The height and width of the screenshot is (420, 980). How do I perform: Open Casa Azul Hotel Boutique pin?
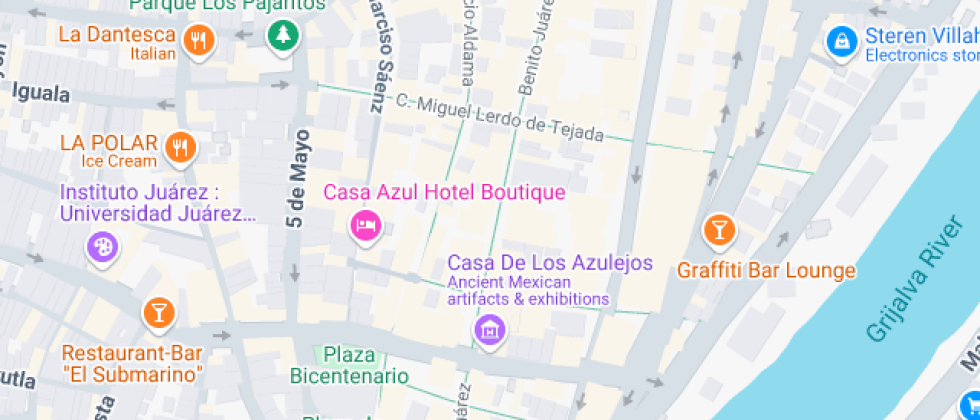(x=365, y=224)
